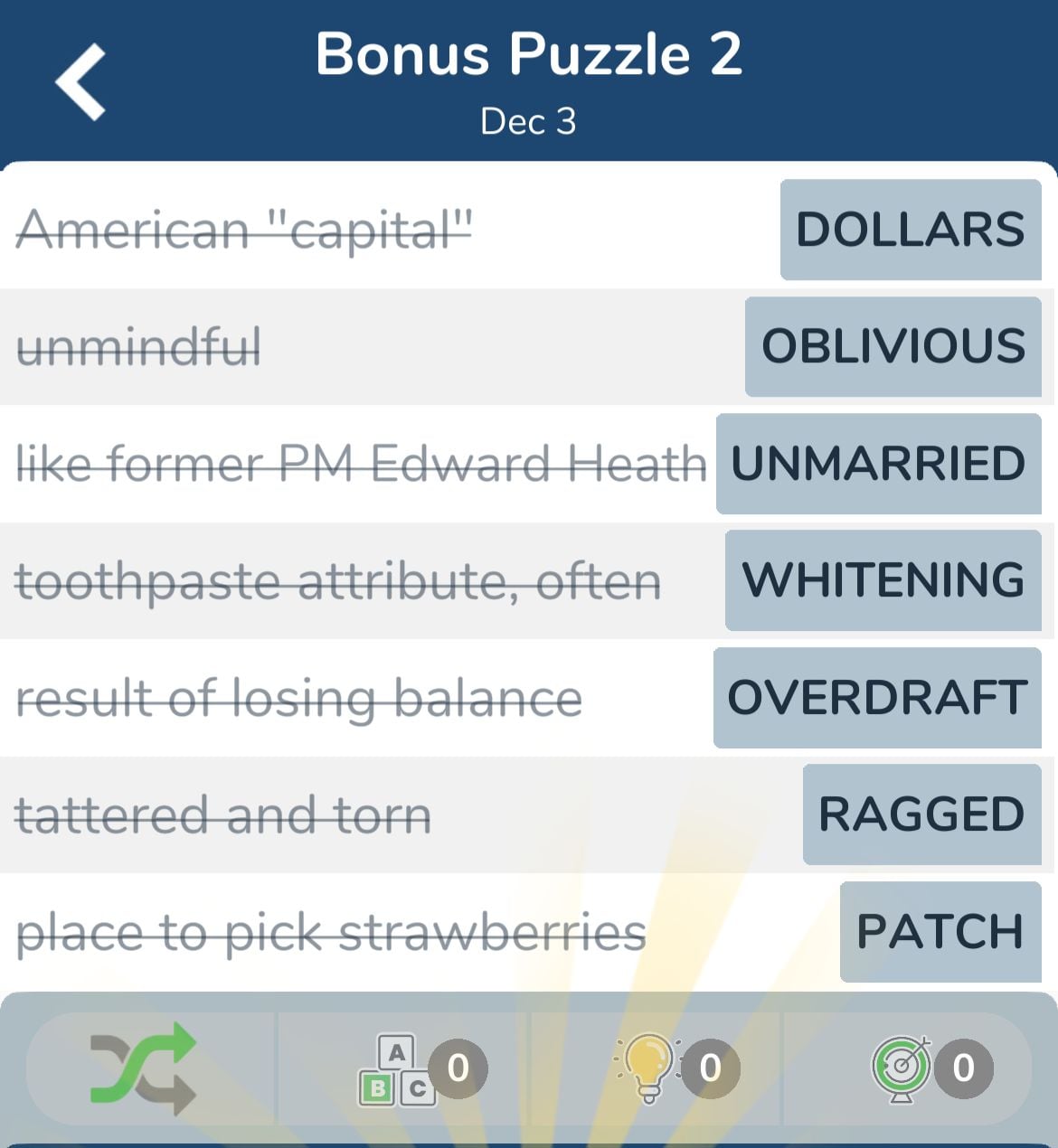Image resolution: width=1058 pixels, height=1148 pixels.
Task: Use the target bullseye hint
Action: [901, 1068]
